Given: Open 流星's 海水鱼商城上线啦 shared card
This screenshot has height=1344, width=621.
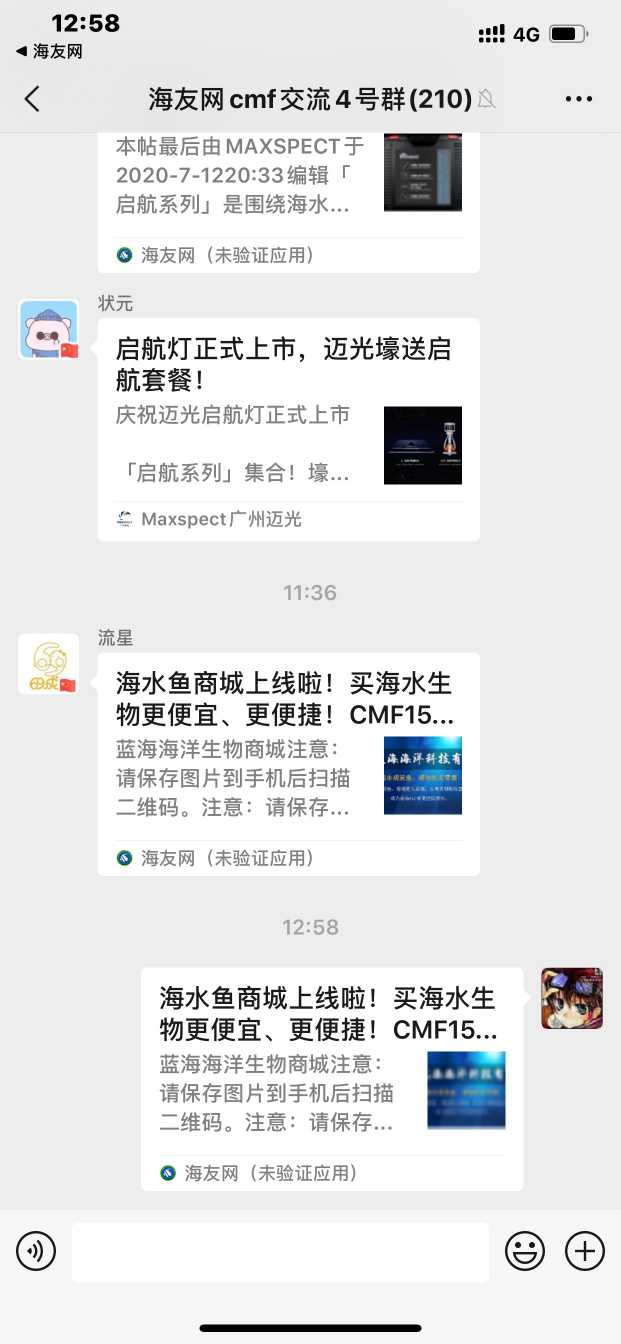Looking at the screenshot, I should click(288, 762).
